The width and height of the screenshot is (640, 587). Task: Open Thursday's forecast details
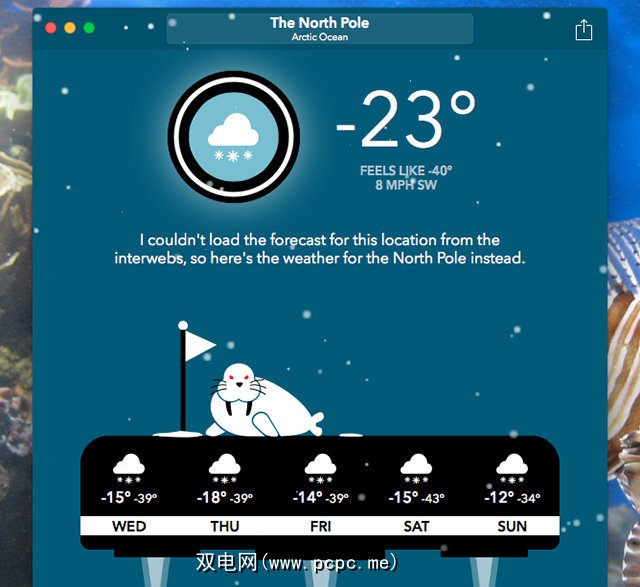pyautogui.click(x=225, y=490)
